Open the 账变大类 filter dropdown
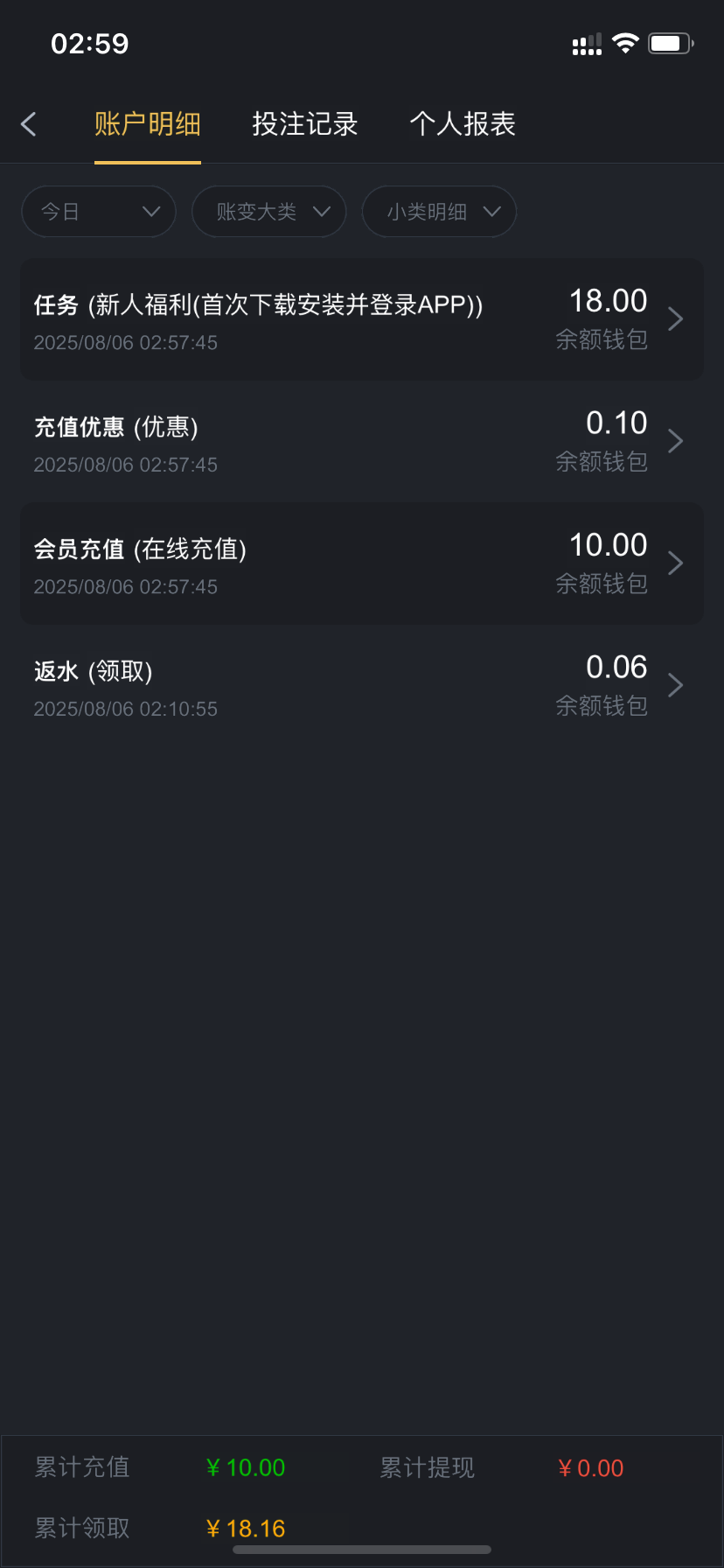The height and width of the screenshot is (1568, 724). click(x=269, y=212)
